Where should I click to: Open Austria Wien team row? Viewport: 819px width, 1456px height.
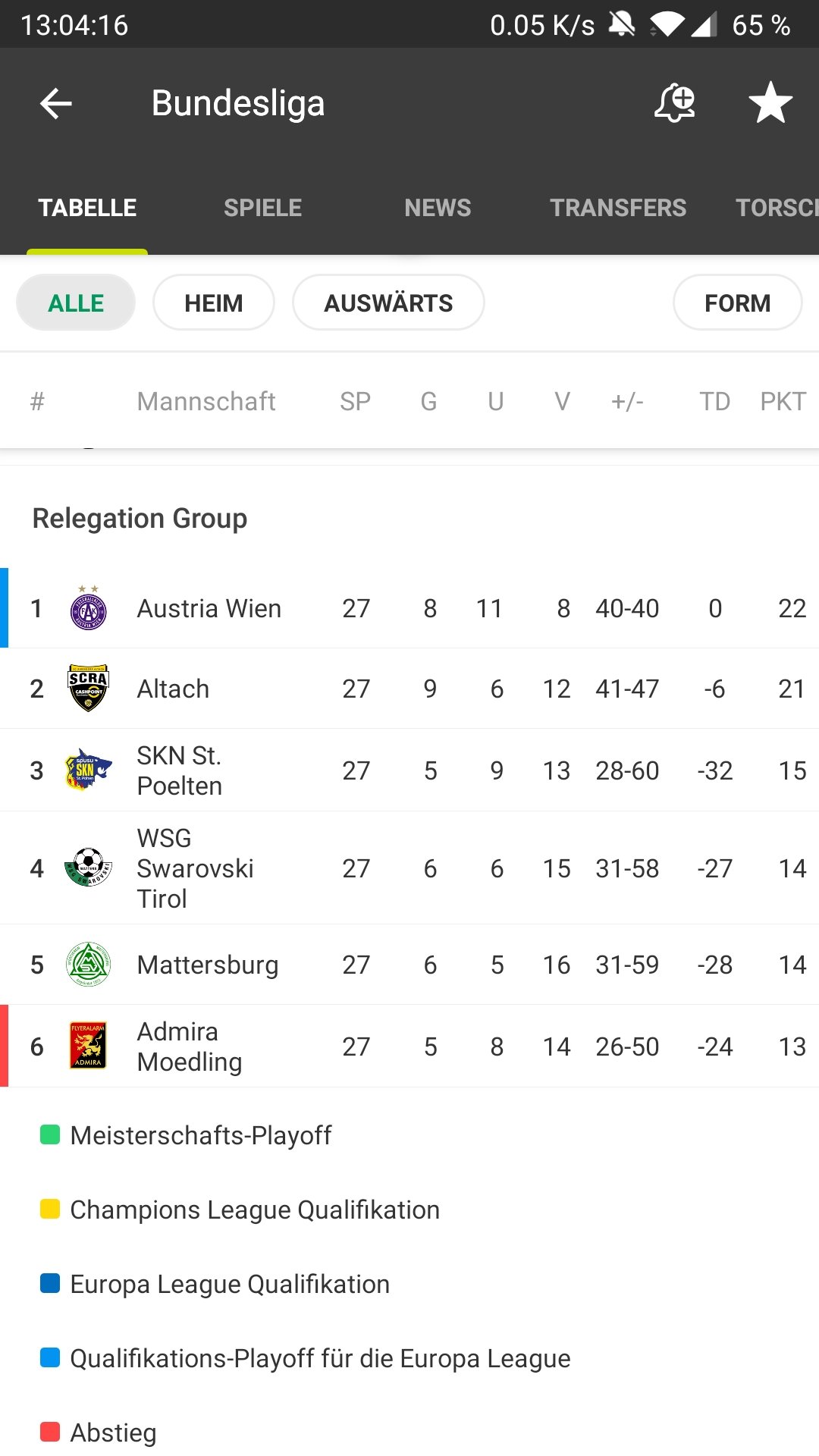[x=409, y=608]
